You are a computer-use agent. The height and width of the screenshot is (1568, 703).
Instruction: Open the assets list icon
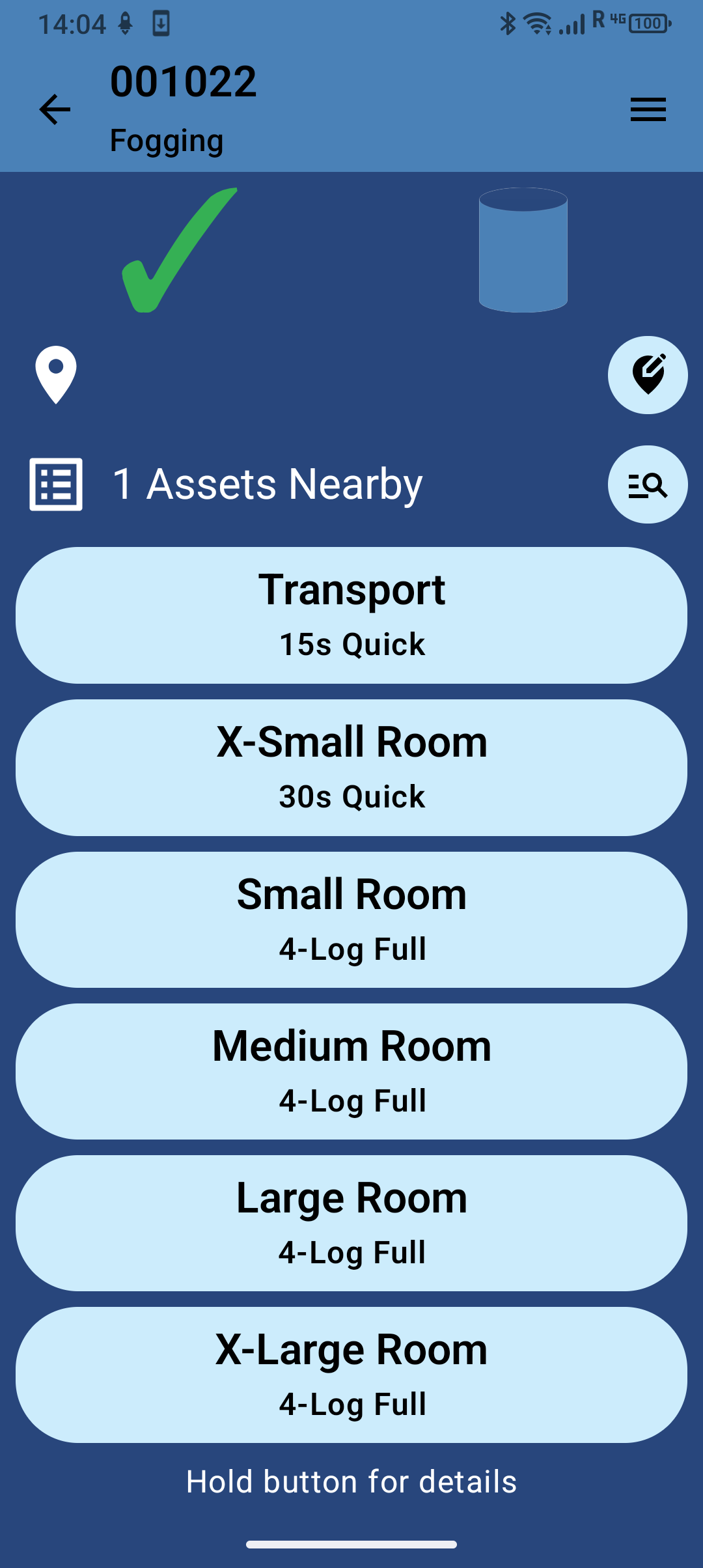point(55,483)
